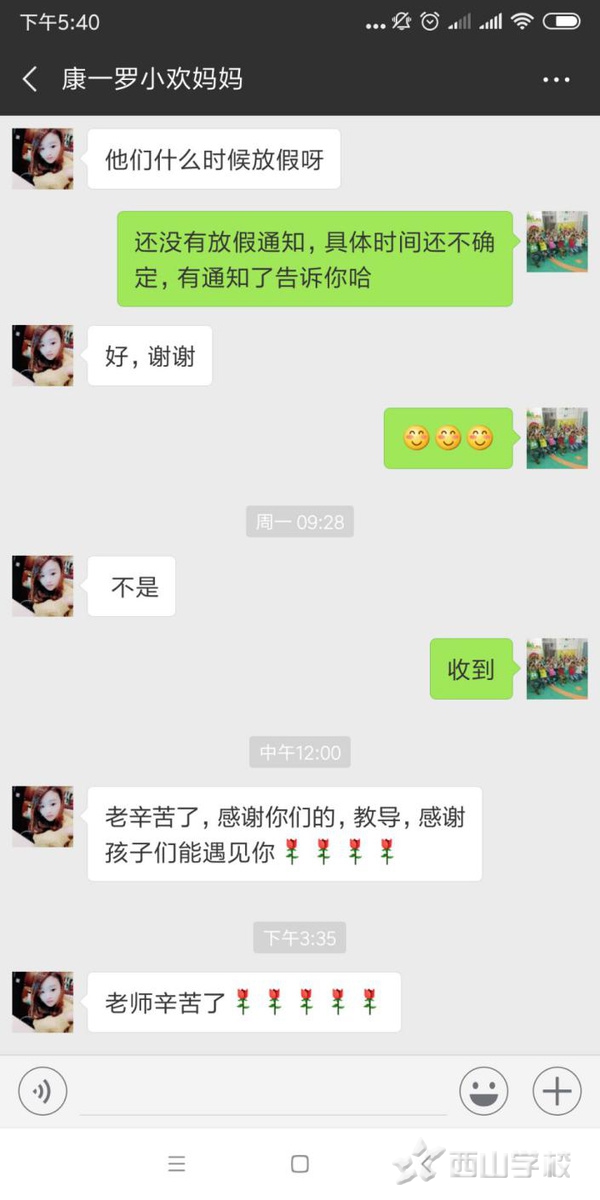Tap the system home square button

(x=300, y=1164)
